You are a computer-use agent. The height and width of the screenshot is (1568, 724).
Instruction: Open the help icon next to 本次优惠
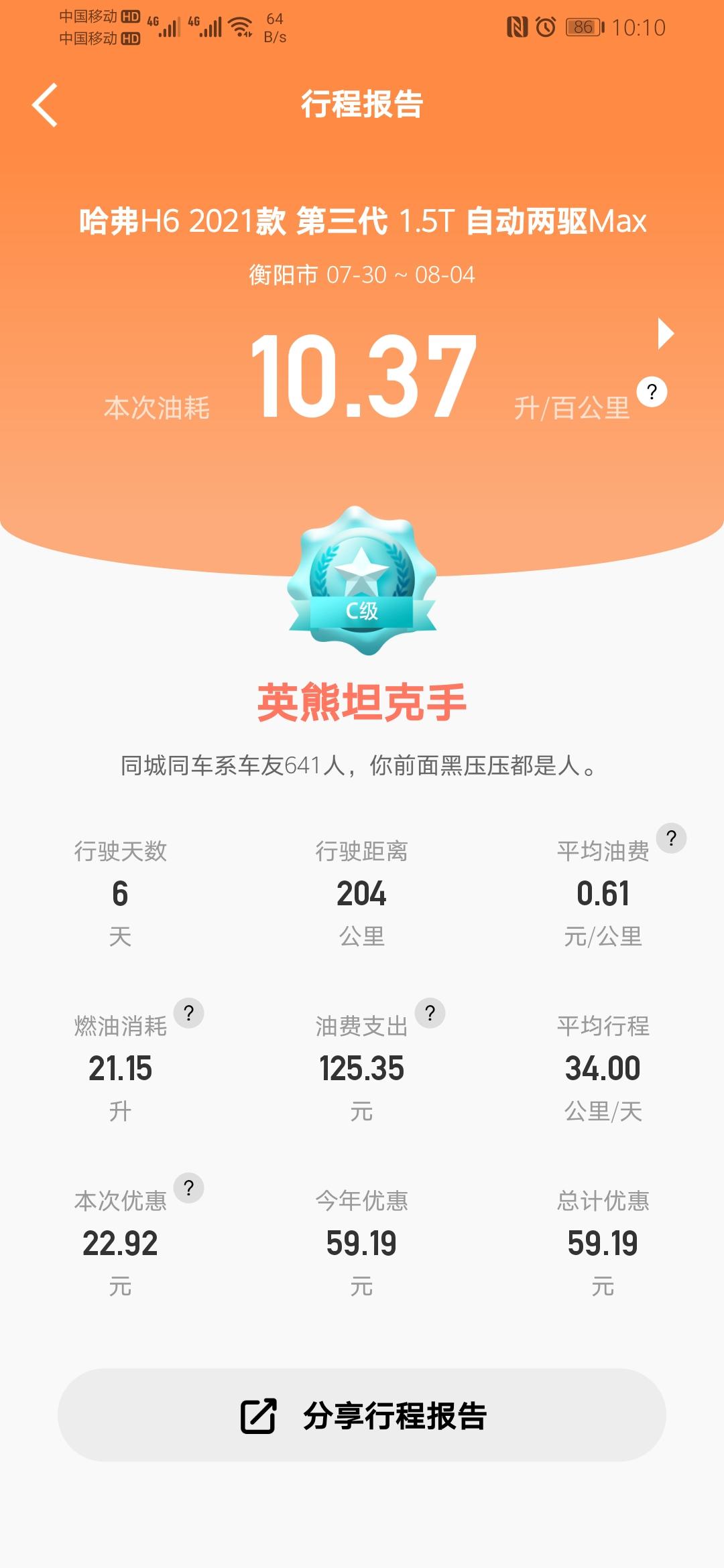tap(188, 1187)
